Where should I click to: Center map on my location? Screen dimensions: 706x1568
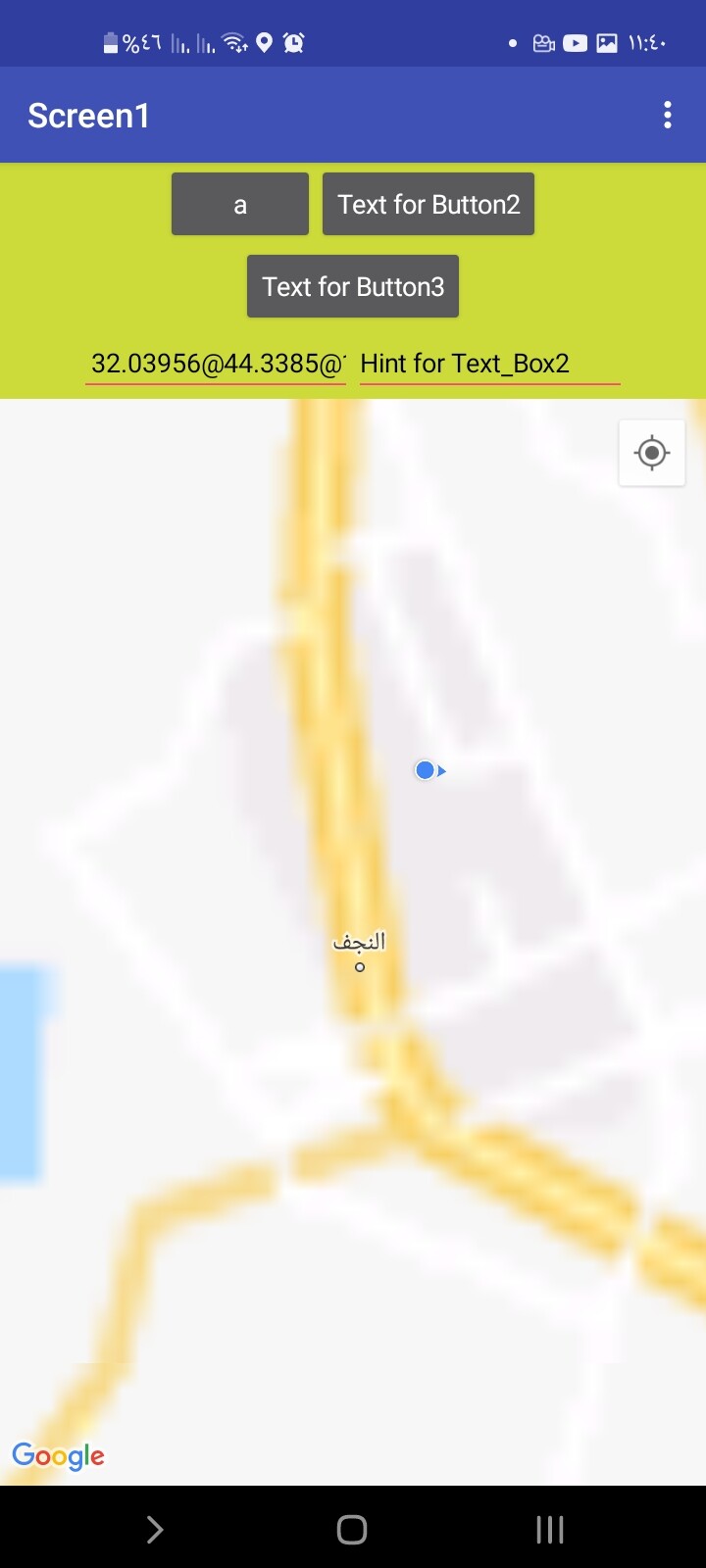pos(652,453)
